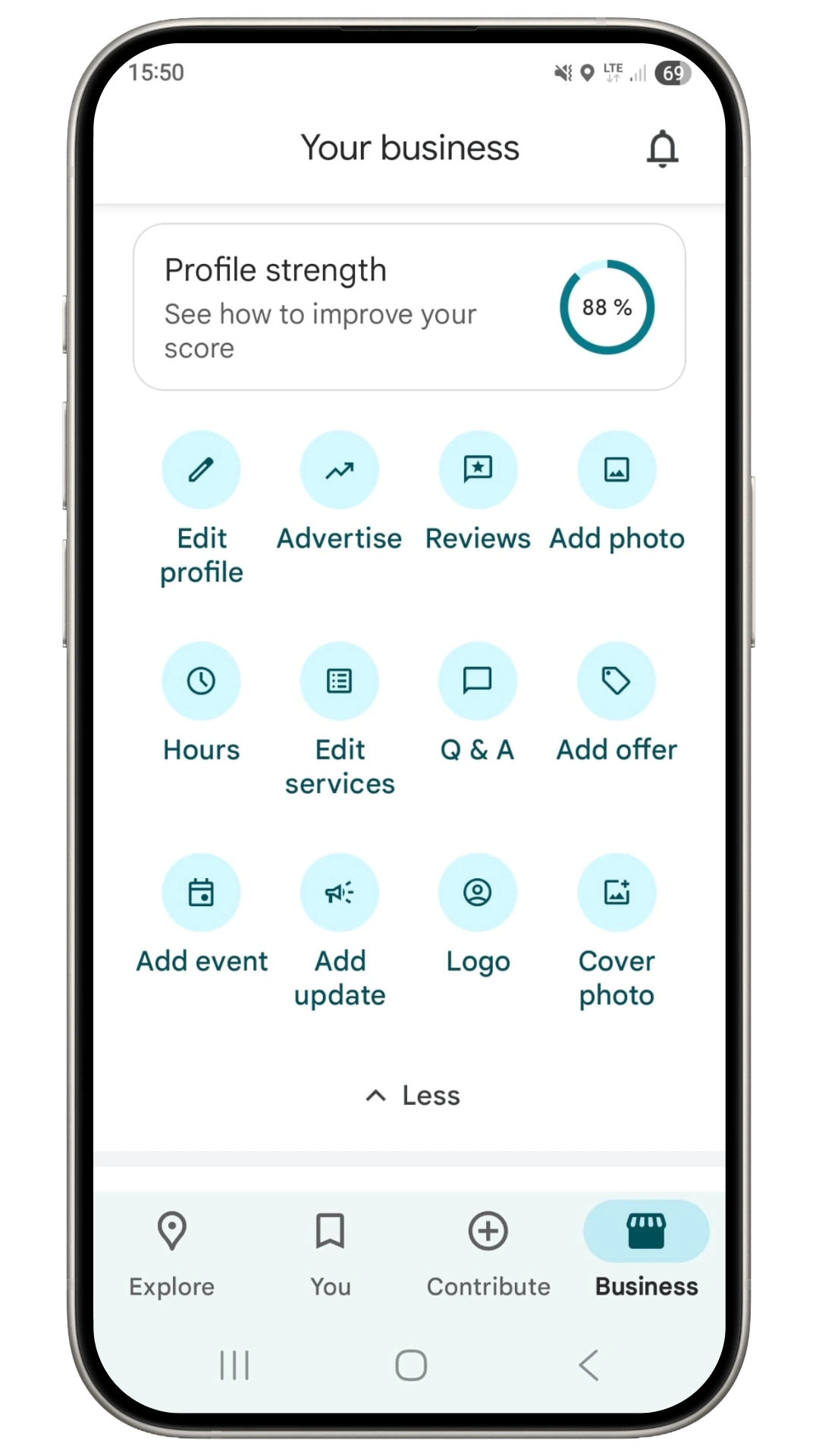Go to the Contribute tab

(x=488, y=1251)
